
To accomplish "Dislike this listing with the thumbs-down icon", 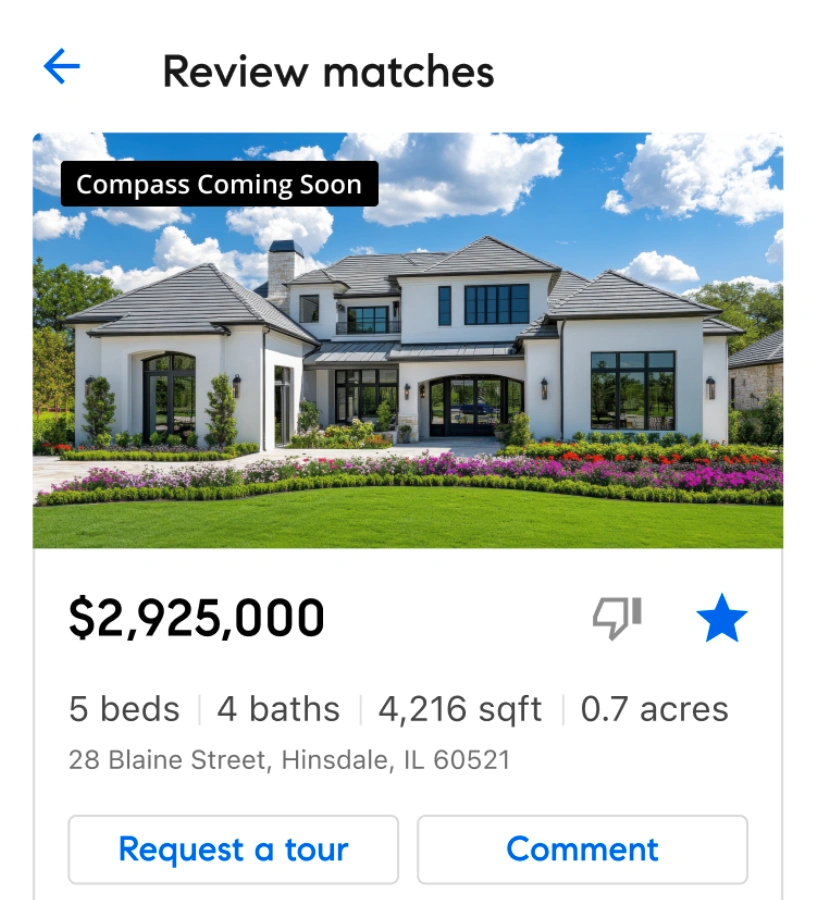I will 617,618.
